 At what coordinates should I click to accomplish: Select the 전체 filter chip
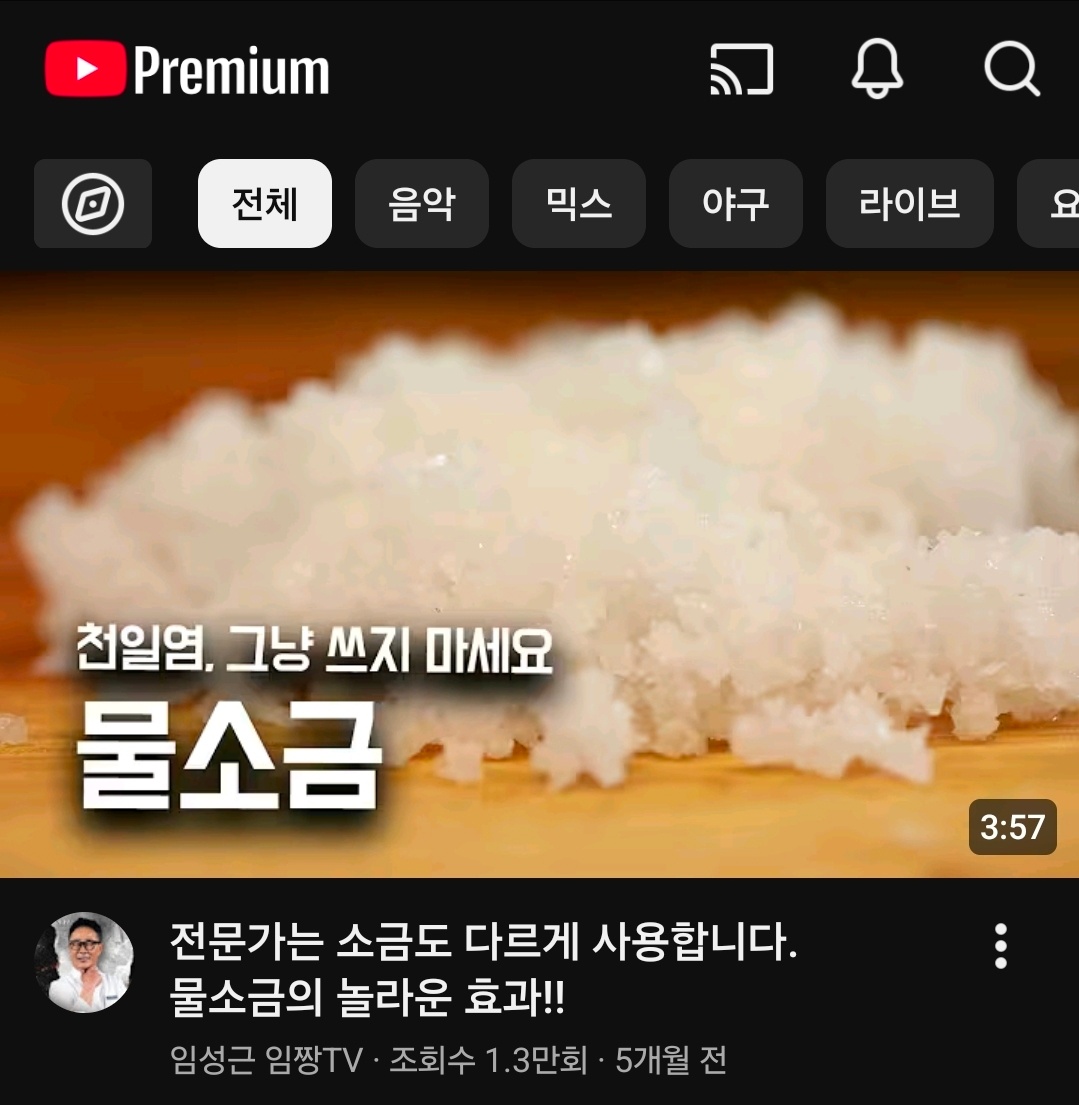point(265,204)
